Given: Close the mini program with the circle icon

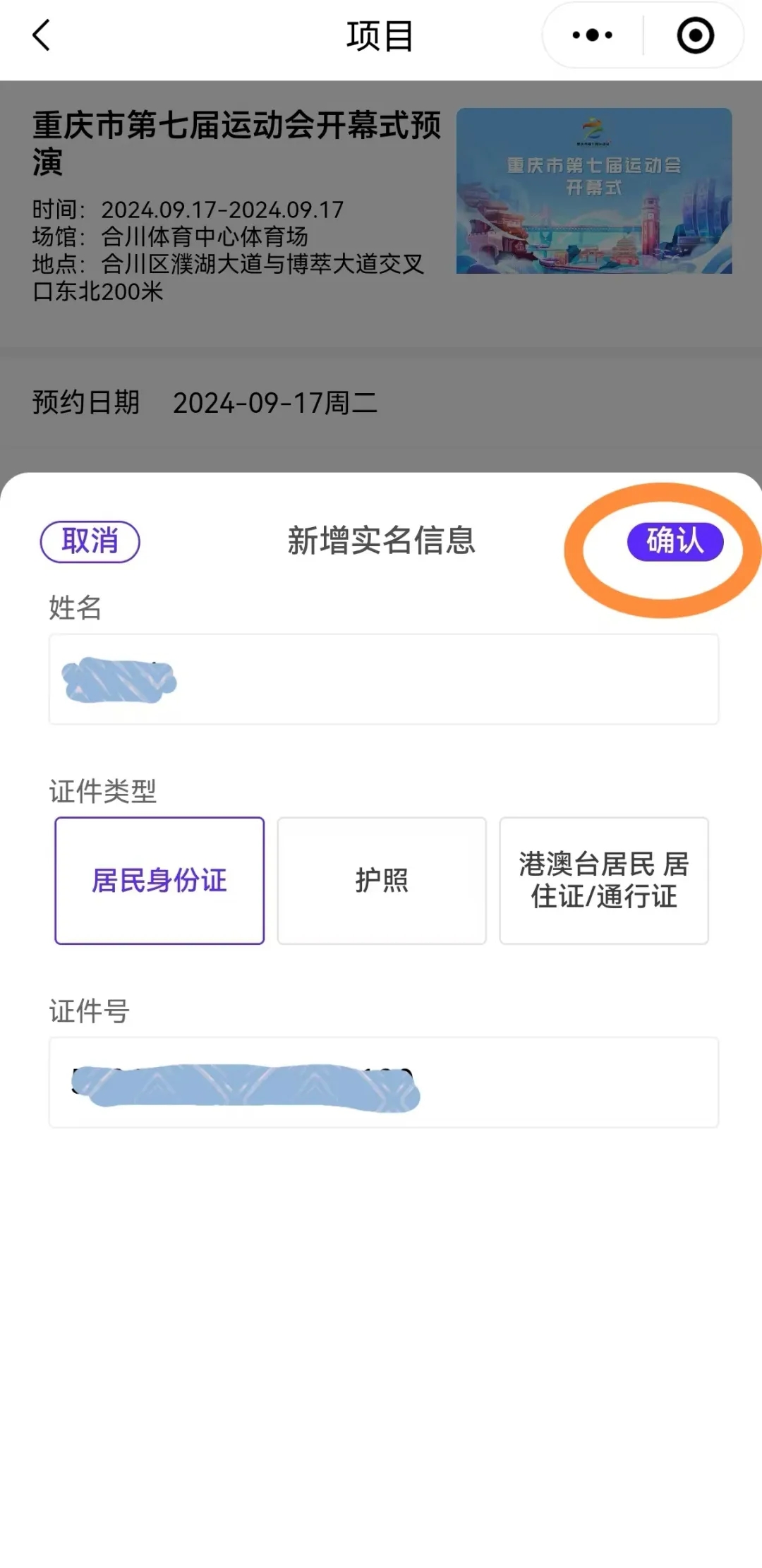Looking at the screenshot, I should point(695,35).
